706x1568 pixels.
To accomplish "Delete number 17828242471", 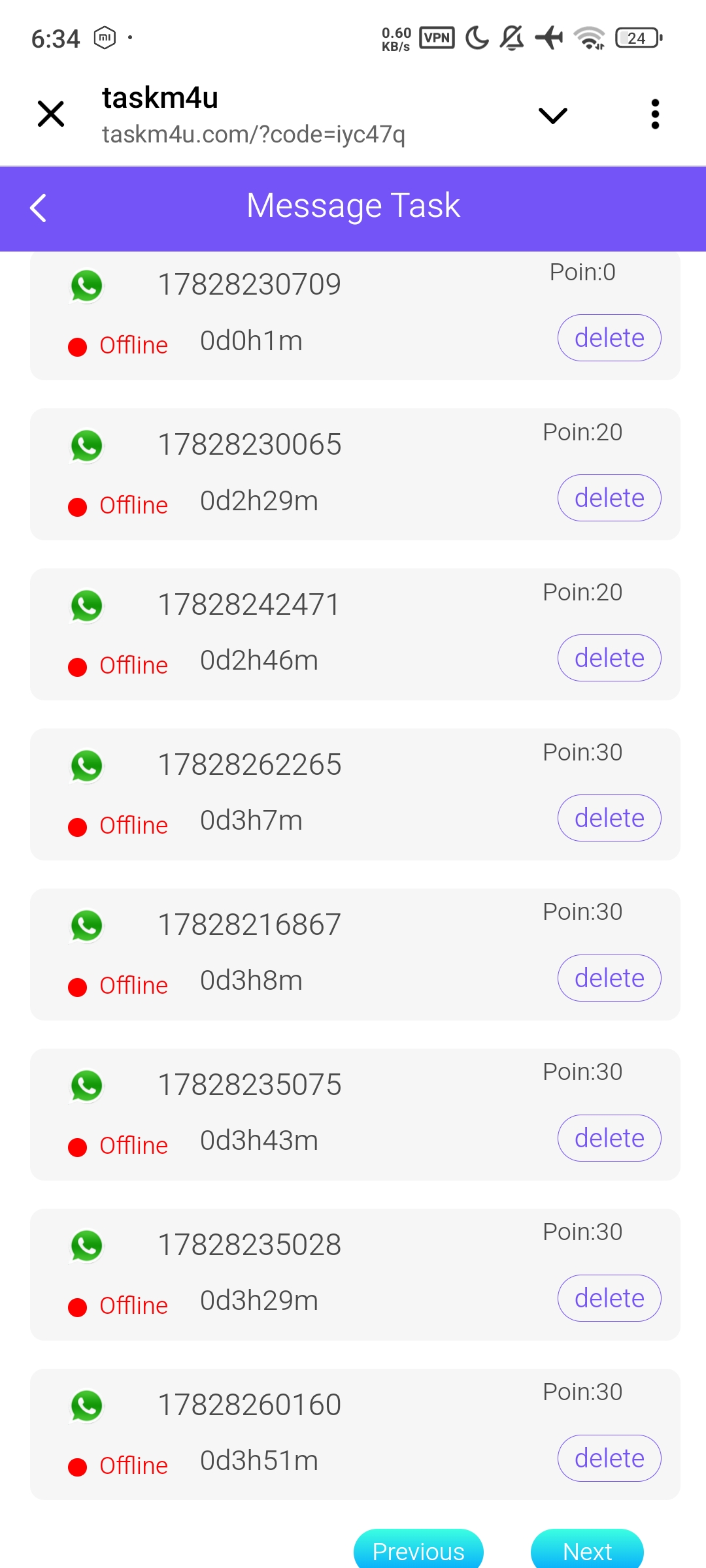I will click(x=609, y=658).
